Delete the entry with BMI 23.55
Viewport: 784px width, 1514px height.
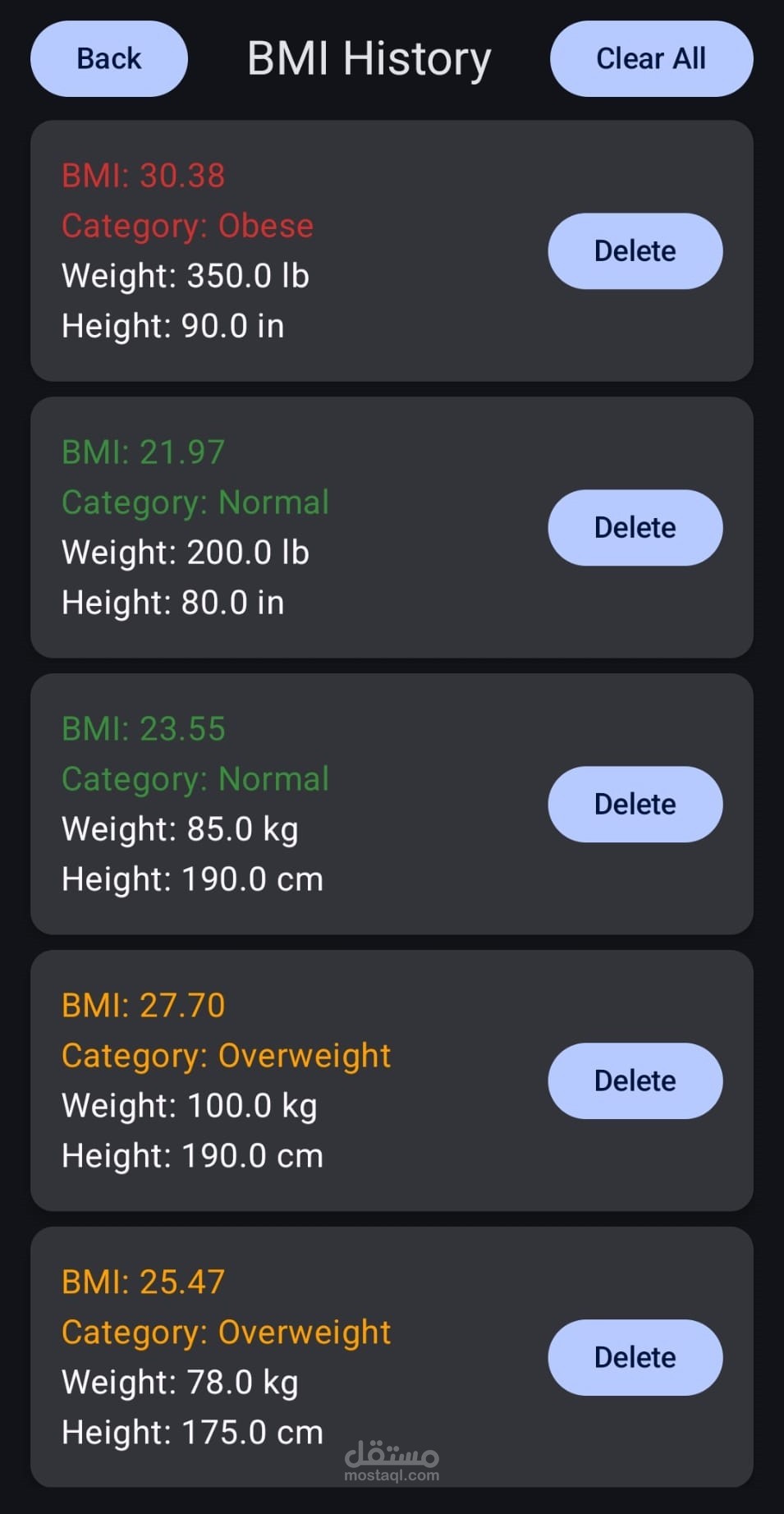(x=635, y=805)
